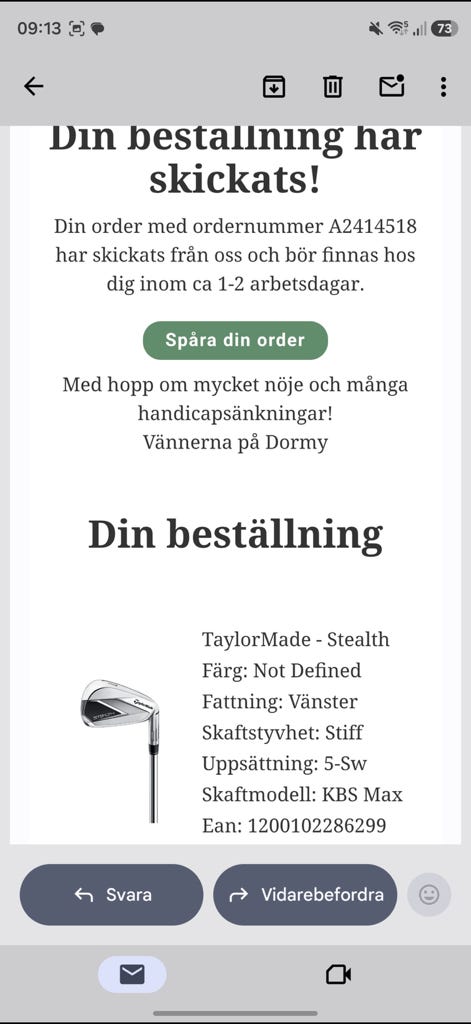The width and height of the screenshot is (471, 1024).
Task: Add an emoji reaction
Action: pyautogui.click(x=429, y=895)
